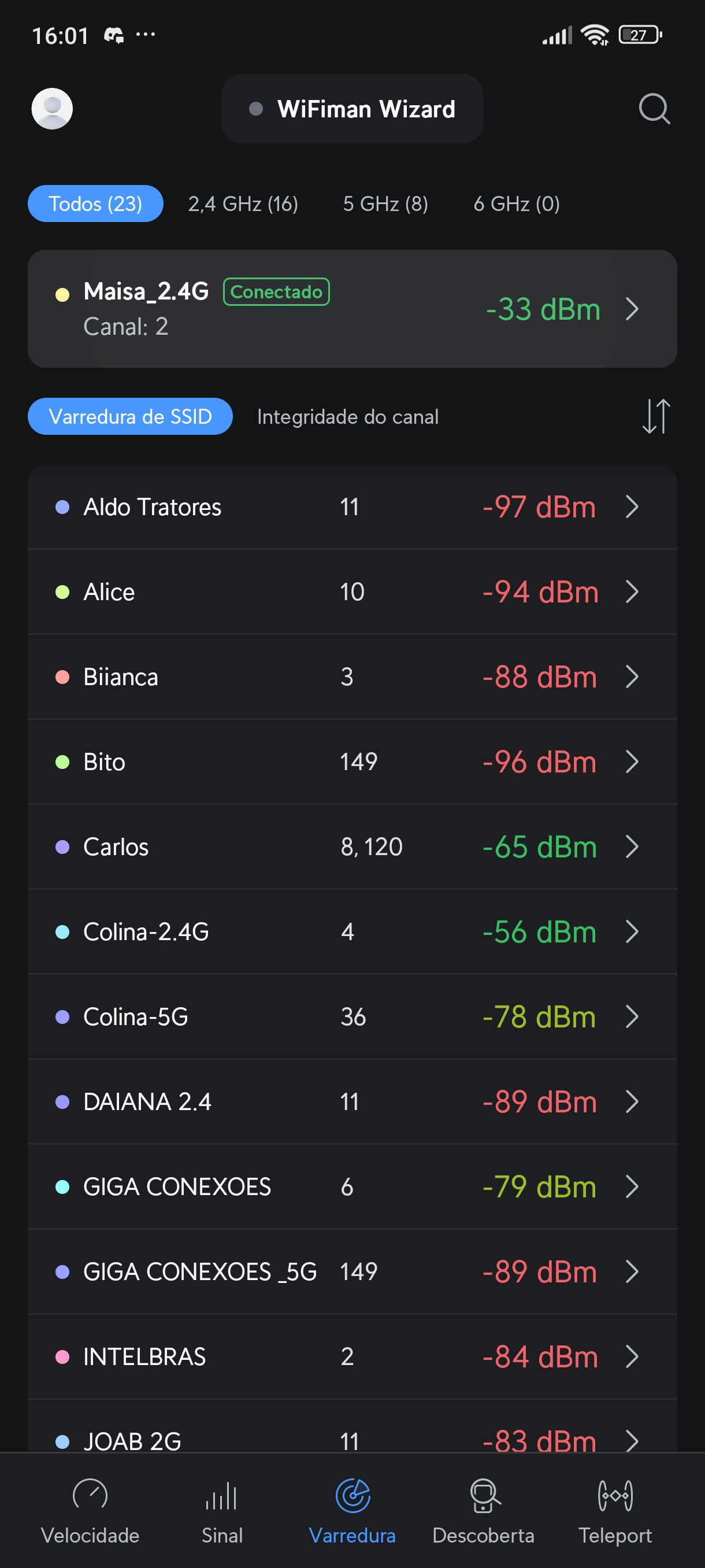Show Todos (23) networks
Viewport: 705px width, 1568px height.
[95, 204]
